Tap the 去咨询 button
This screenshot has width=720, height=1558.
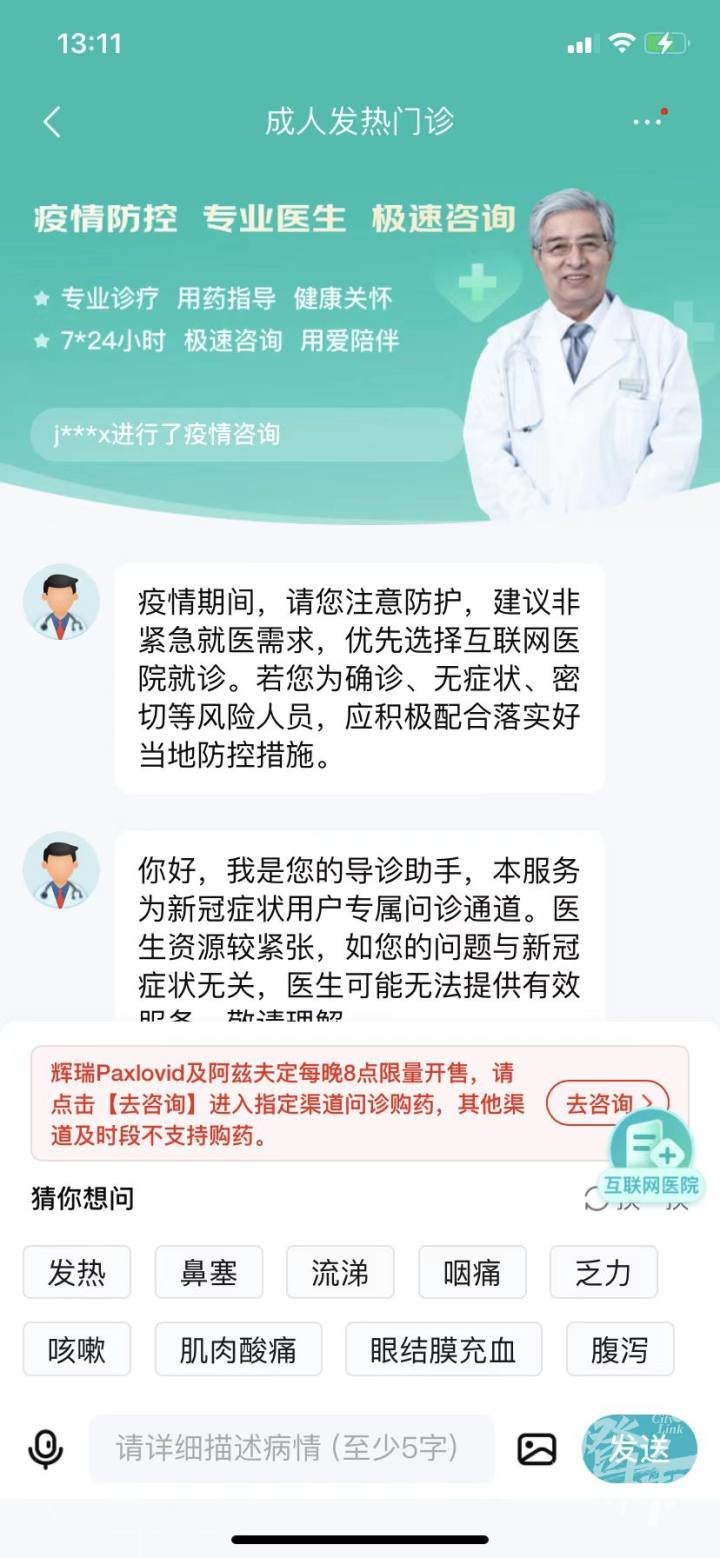pos(607,1104)
